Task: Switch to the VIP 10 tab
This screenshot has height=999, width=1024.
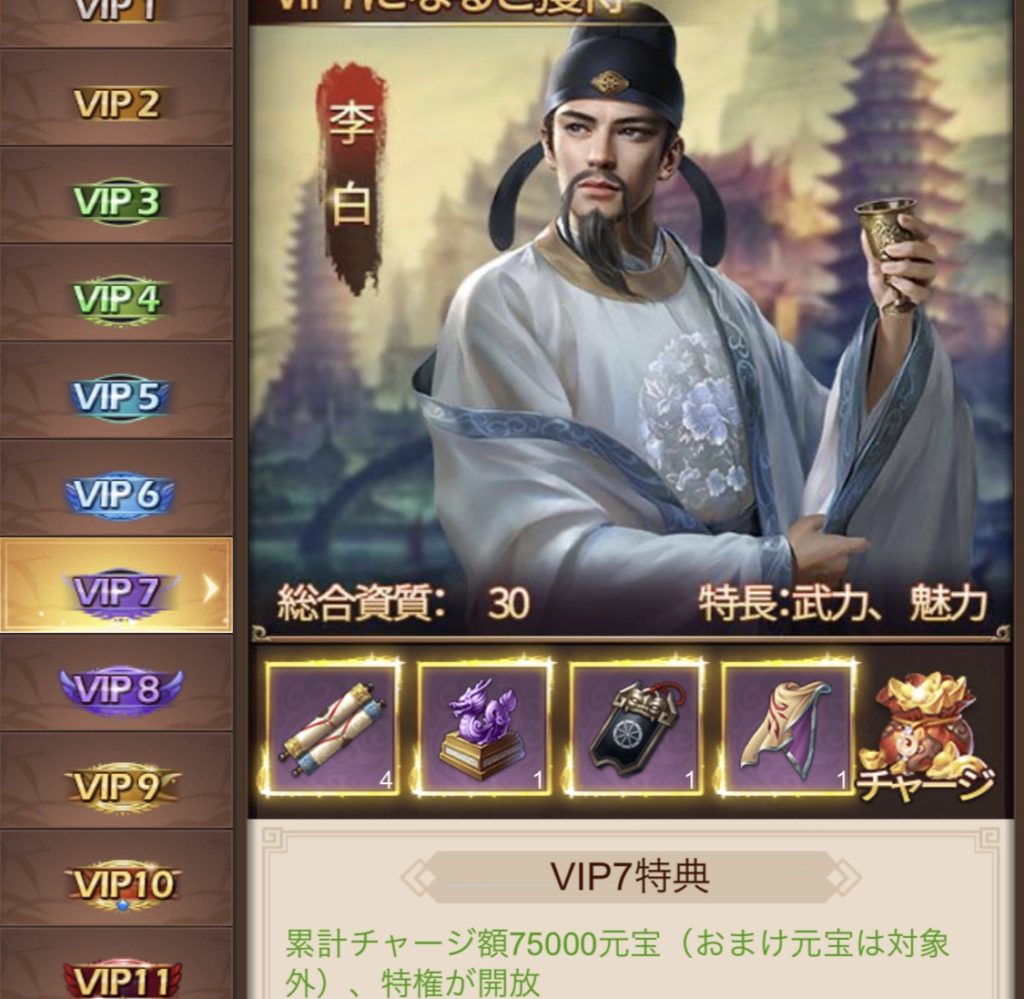Action: 116,883
